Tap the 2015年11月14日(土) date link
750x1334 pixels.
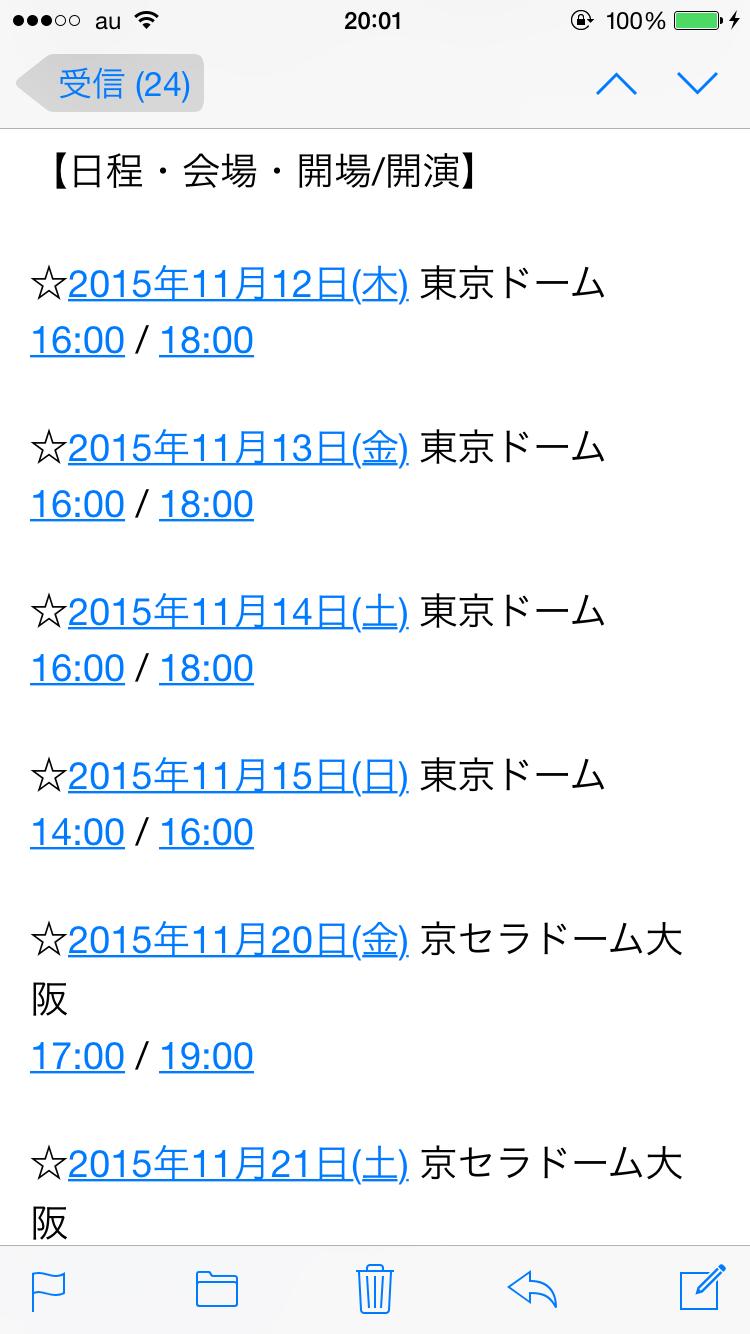point(238,614)
